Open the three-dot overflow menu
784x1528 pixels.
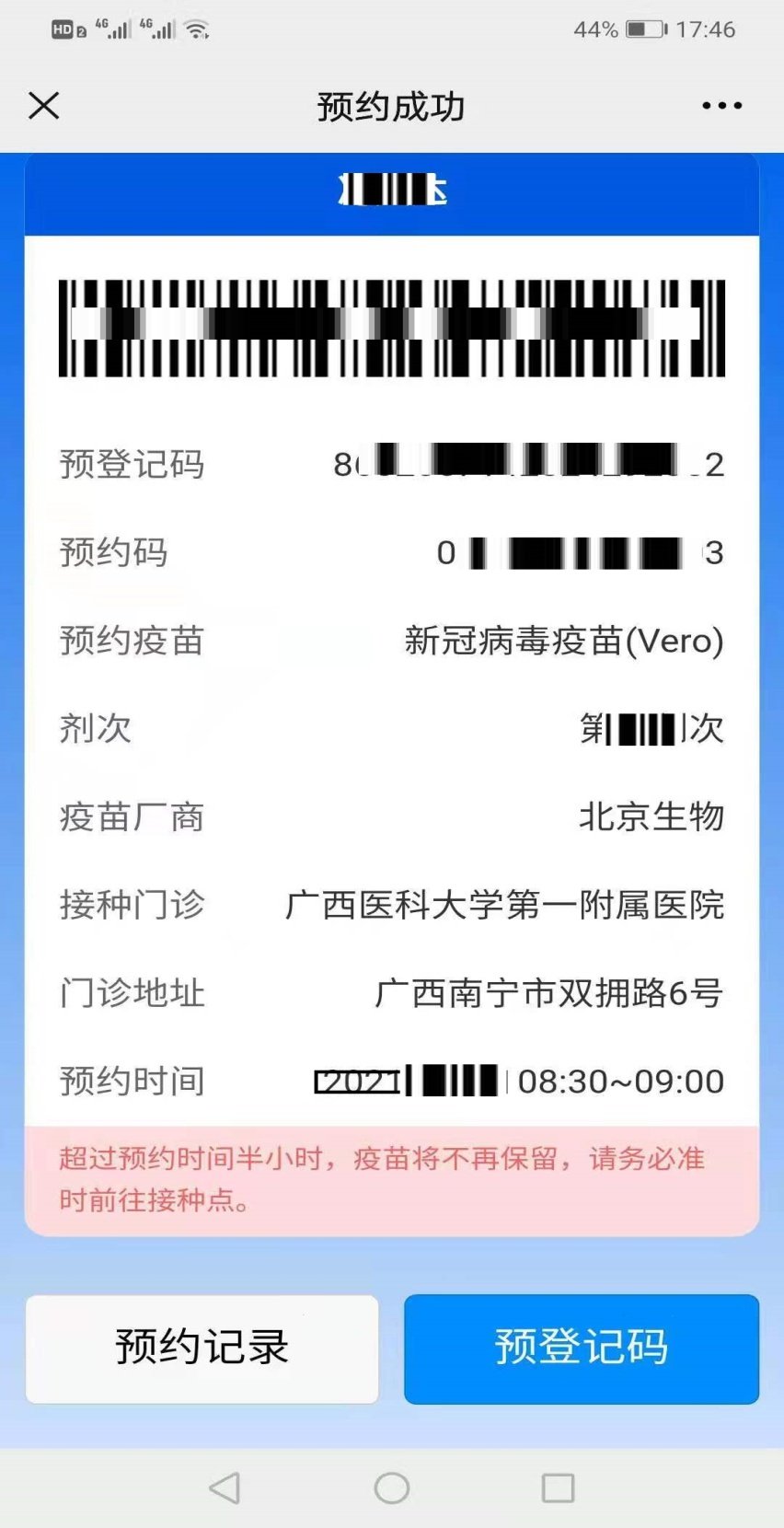(721, 106)
